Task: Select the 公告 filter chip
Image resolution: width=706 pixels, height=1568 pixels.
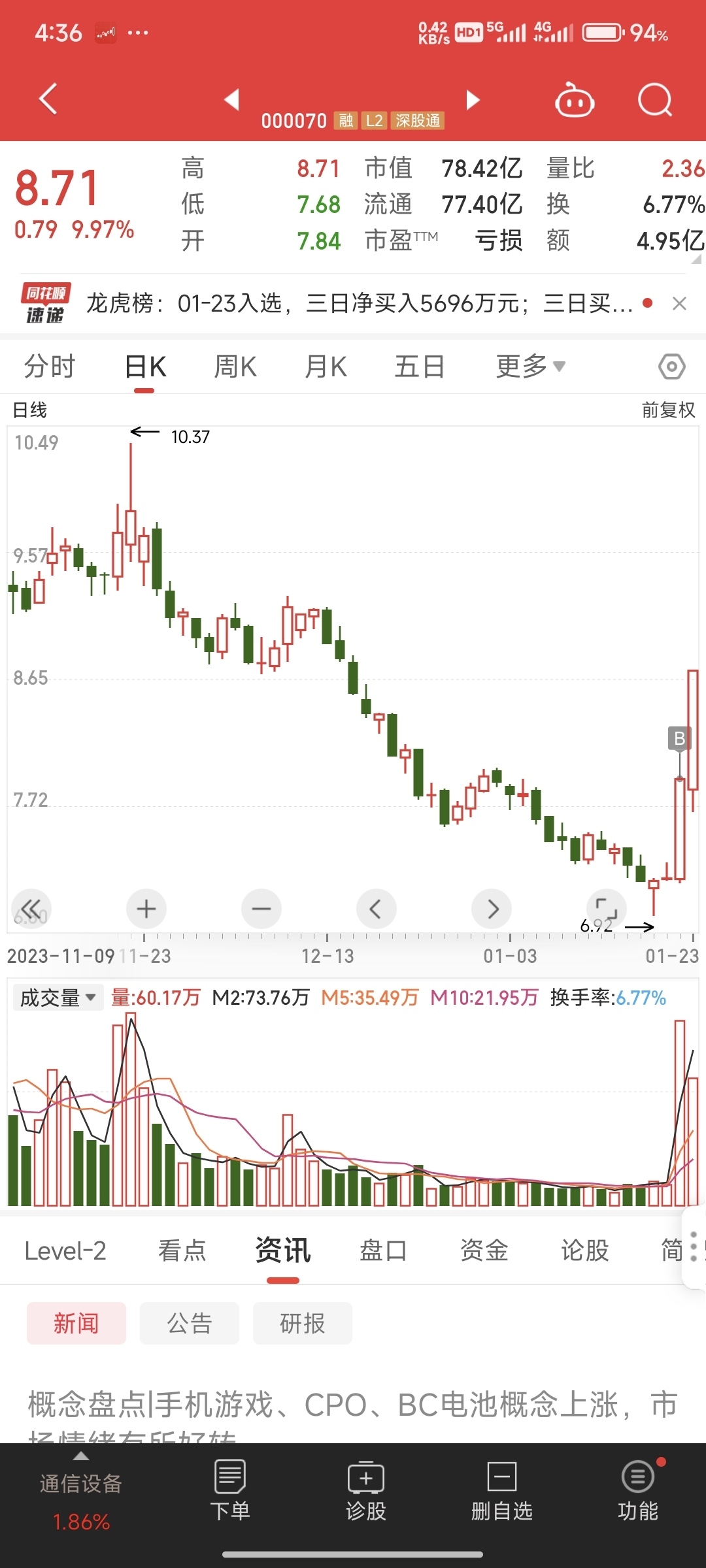Action: point(190,1323)
